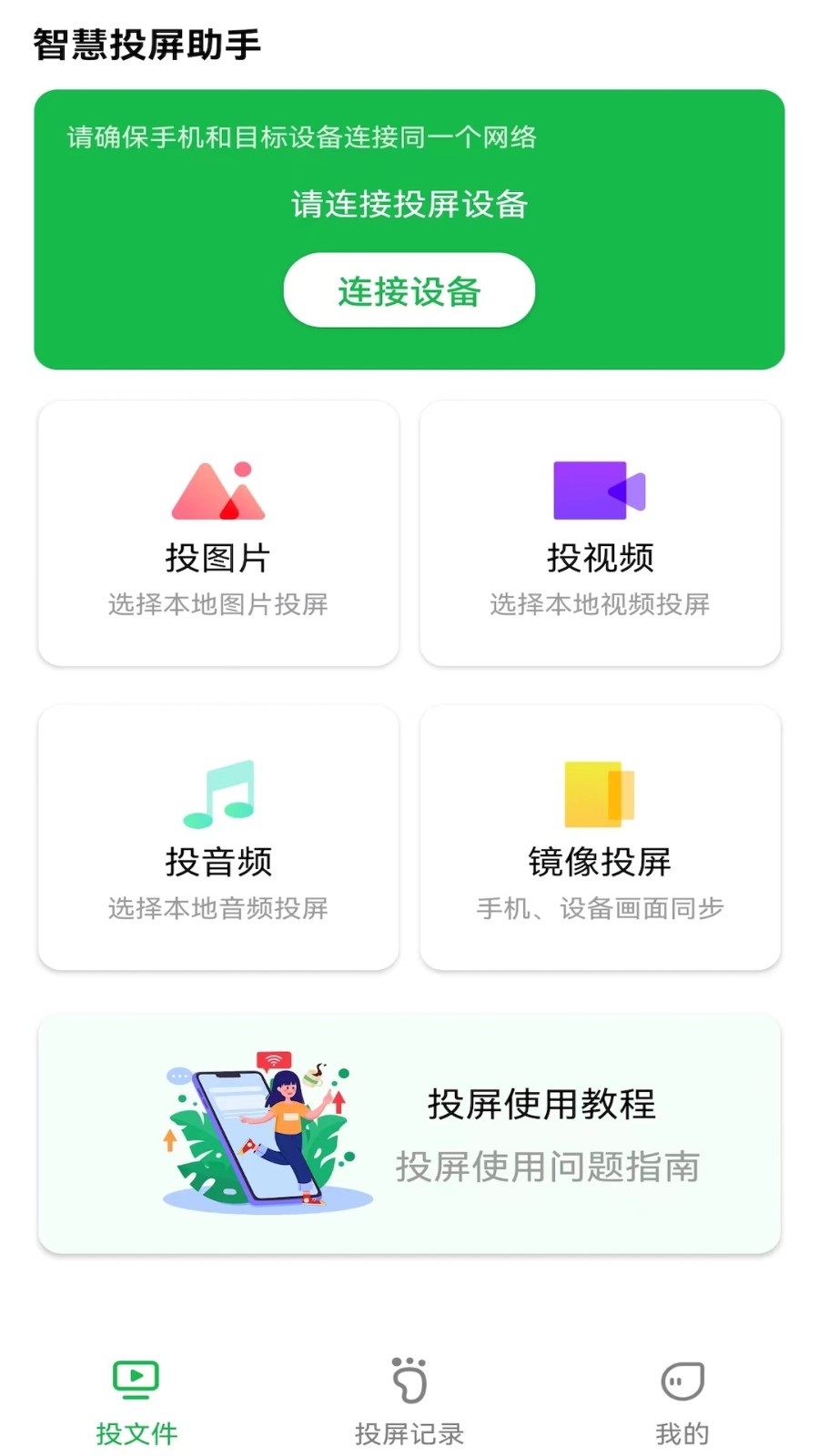
Task: Tap the 连接设备 button
Action: (409, 290)
